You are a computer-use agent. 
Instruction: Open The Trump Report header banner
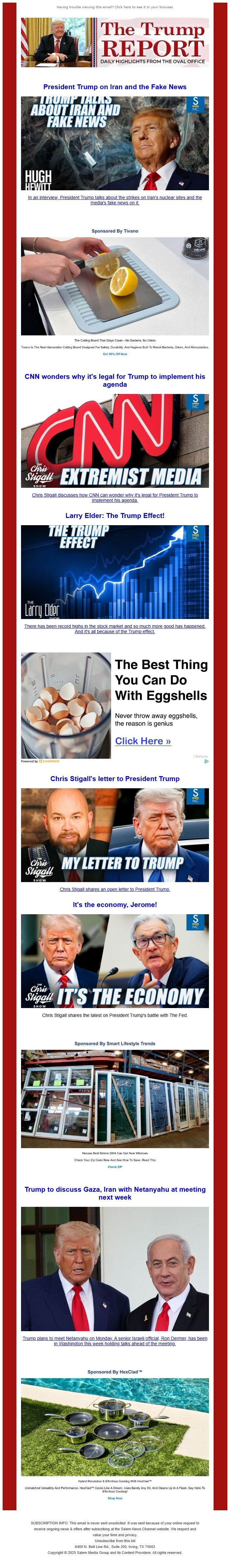click(x=115, y=42)
